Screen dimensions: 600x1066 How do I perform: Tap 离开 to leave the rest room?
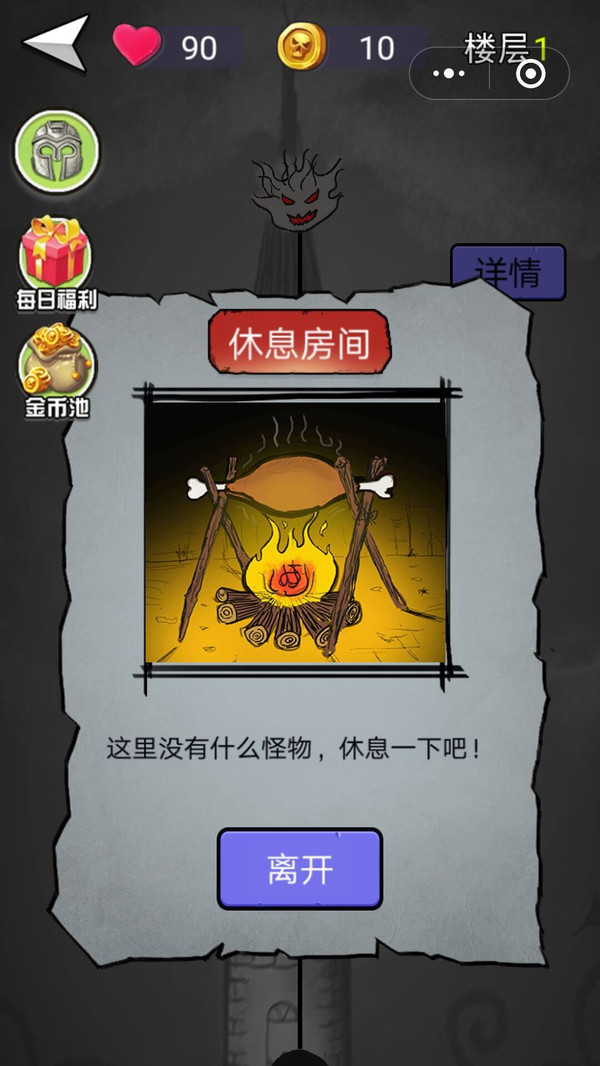click(x=300, y=868)
